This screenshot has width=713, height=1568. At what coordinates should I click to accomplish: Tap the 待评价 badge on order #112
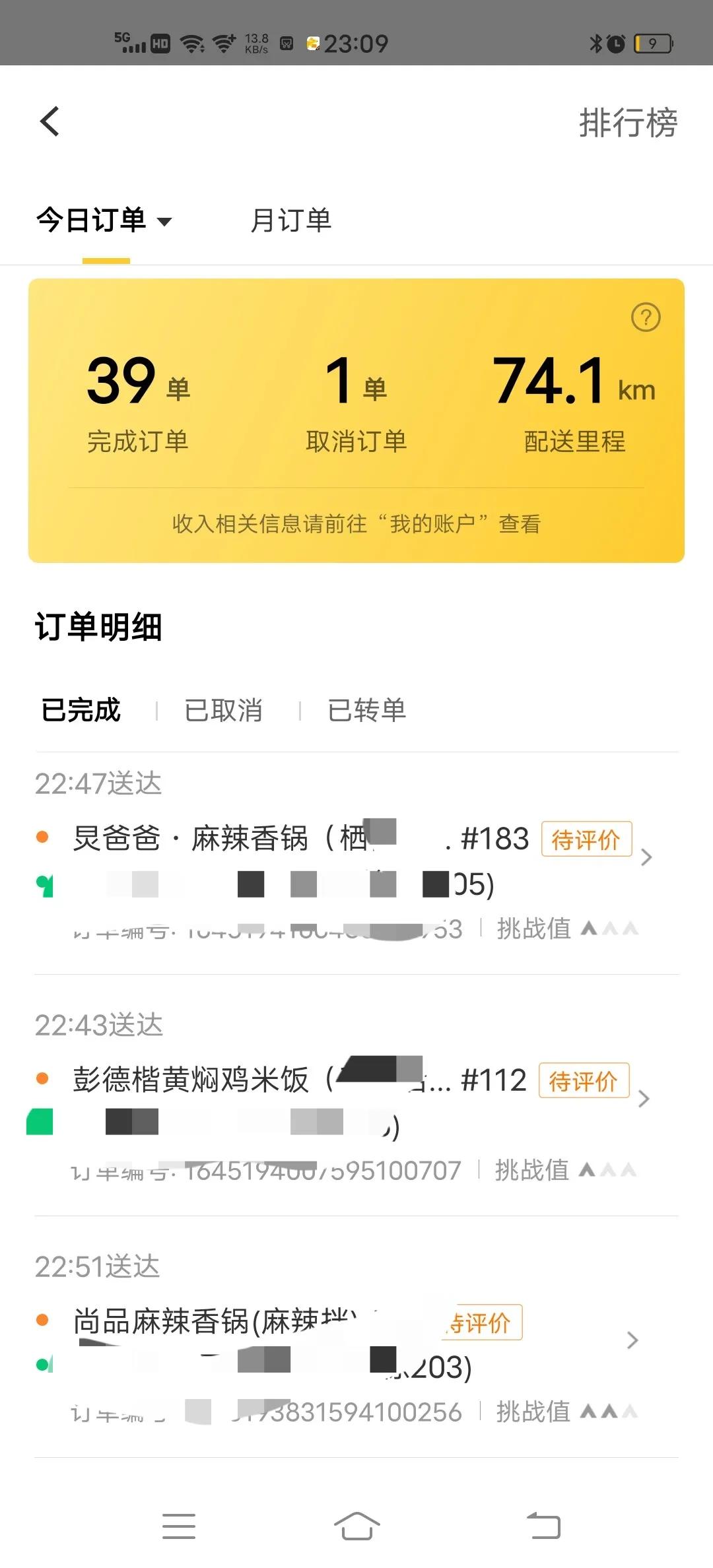coord(584,1081)
